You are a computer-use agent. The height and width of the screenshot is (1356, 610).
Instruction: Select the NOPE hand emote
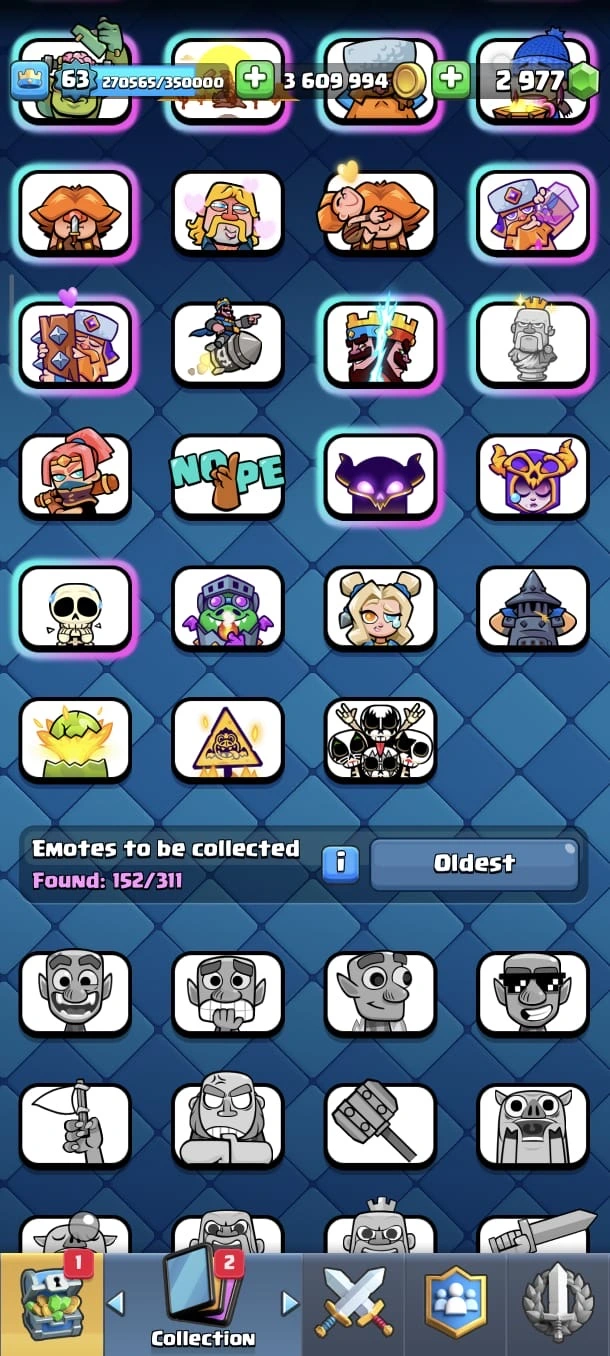228,476
